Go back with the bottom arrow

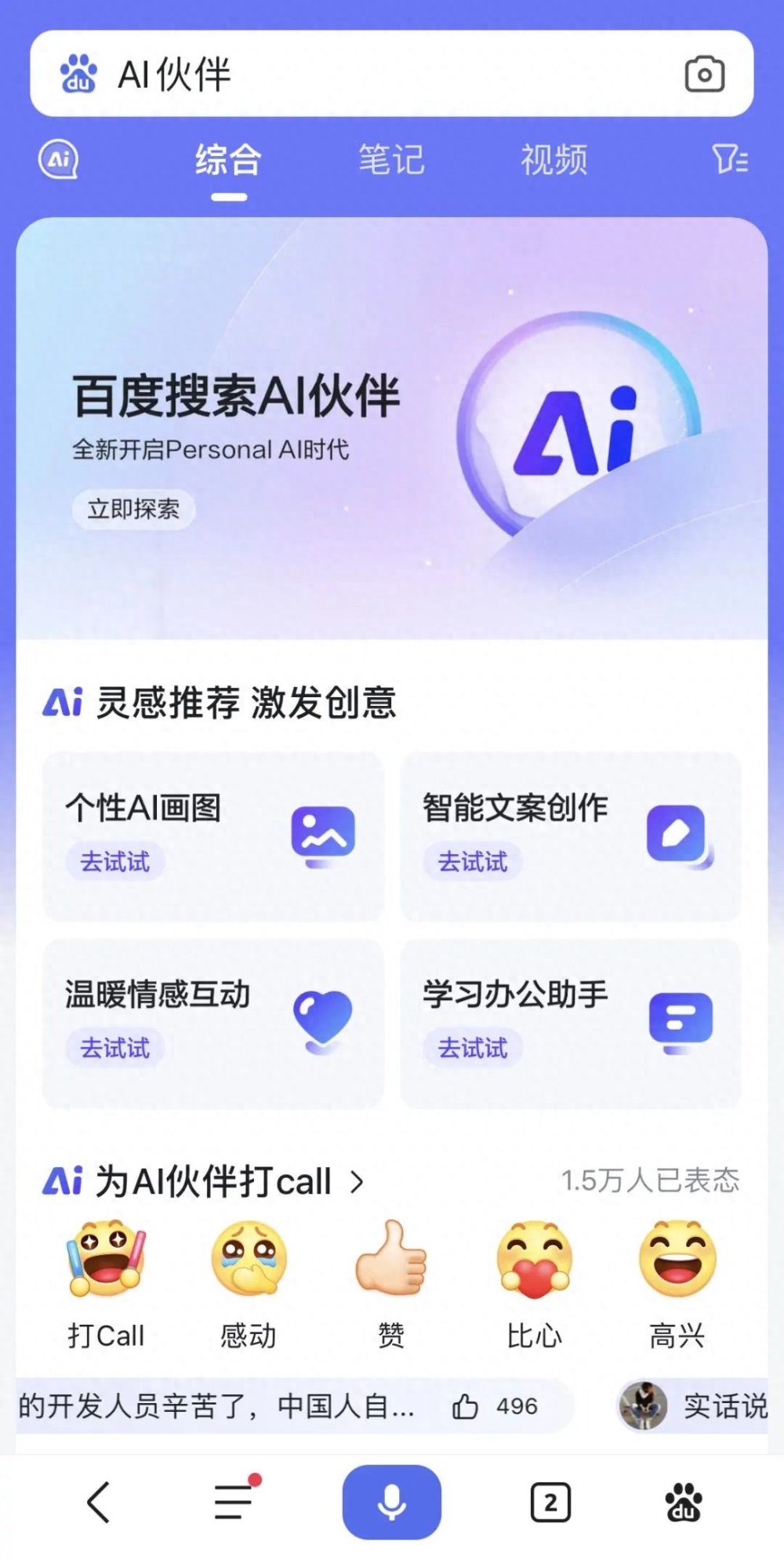98,1502
